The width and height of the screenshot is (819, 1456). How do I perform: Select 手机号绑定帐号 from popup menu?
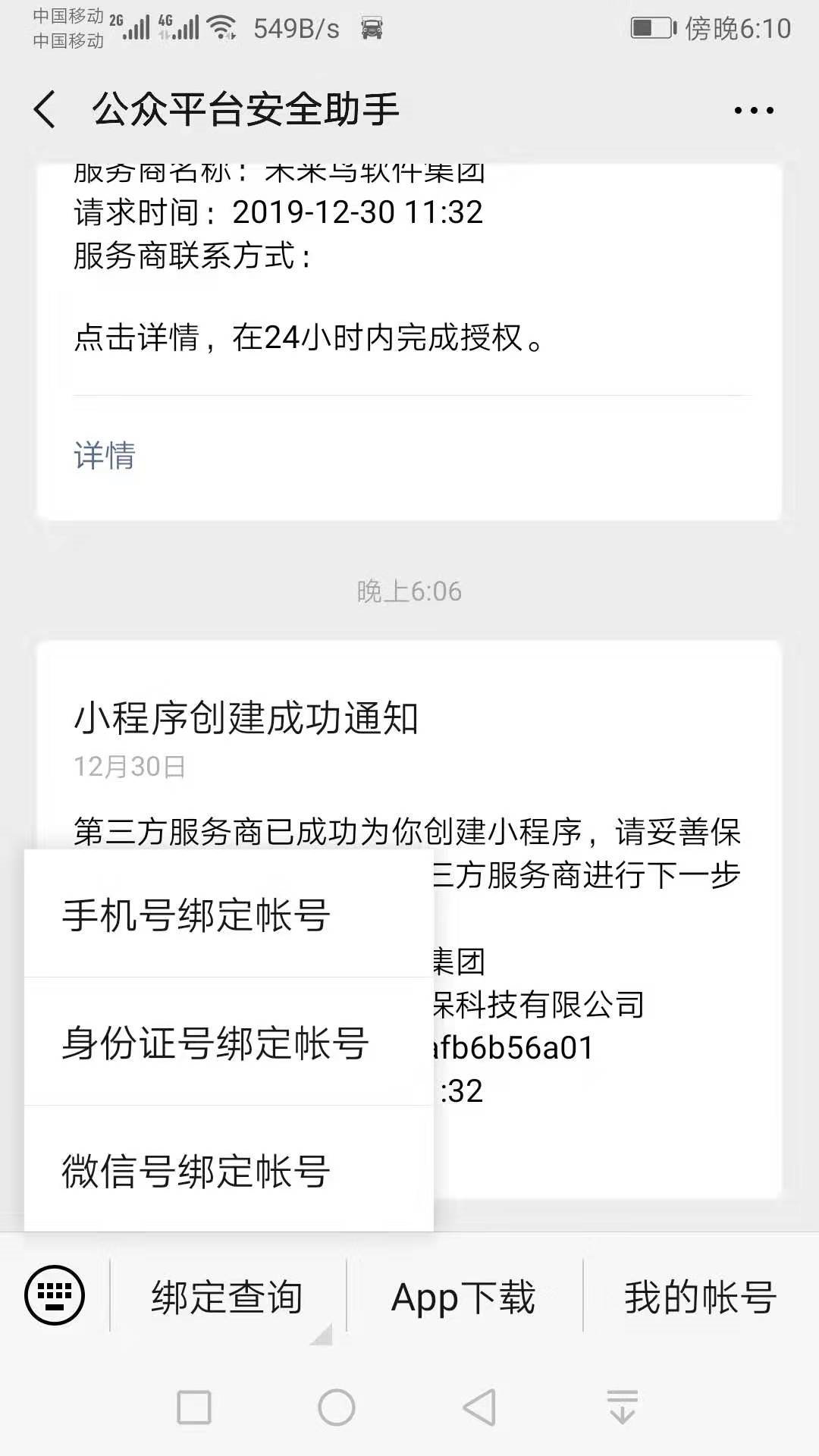(196, 915)
